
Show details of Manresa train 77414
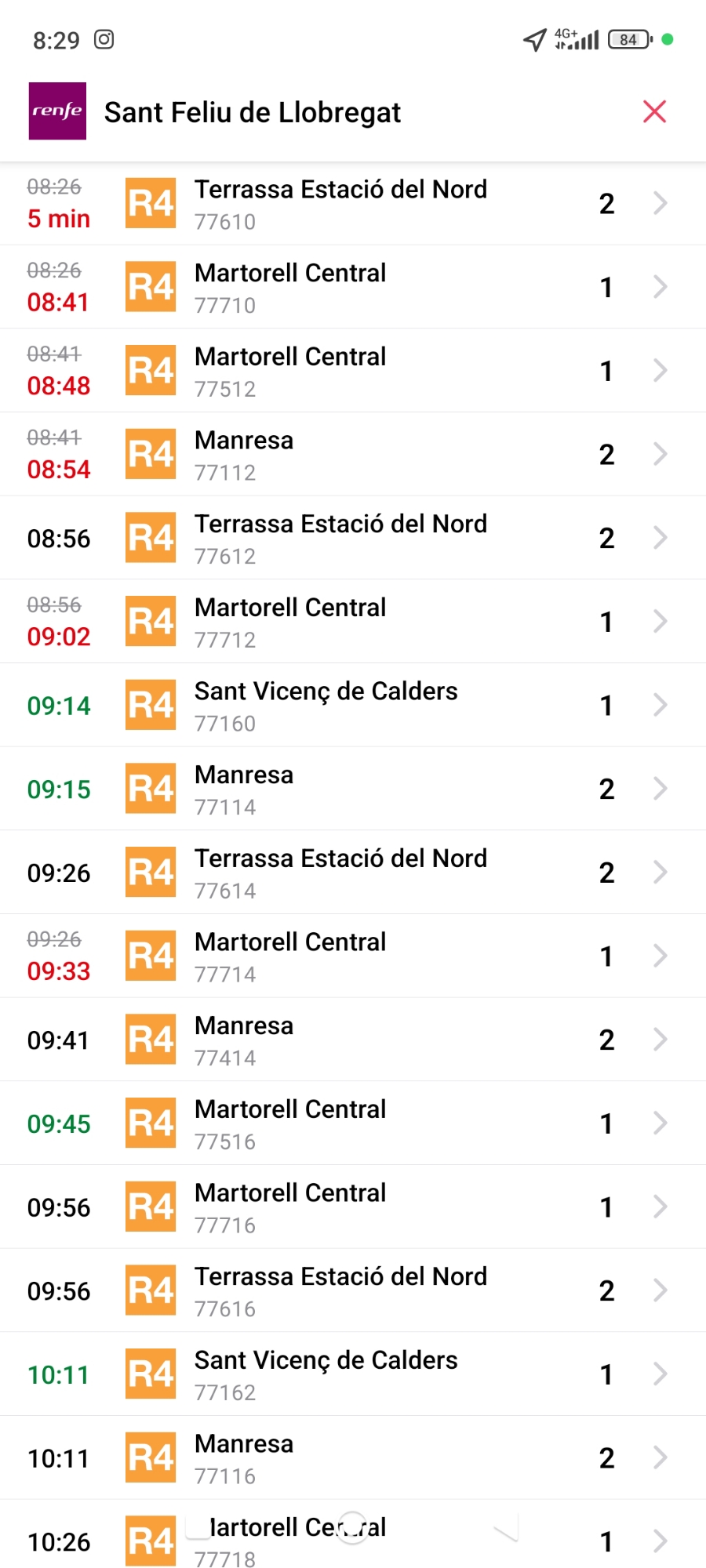(x=353, y=1040)
